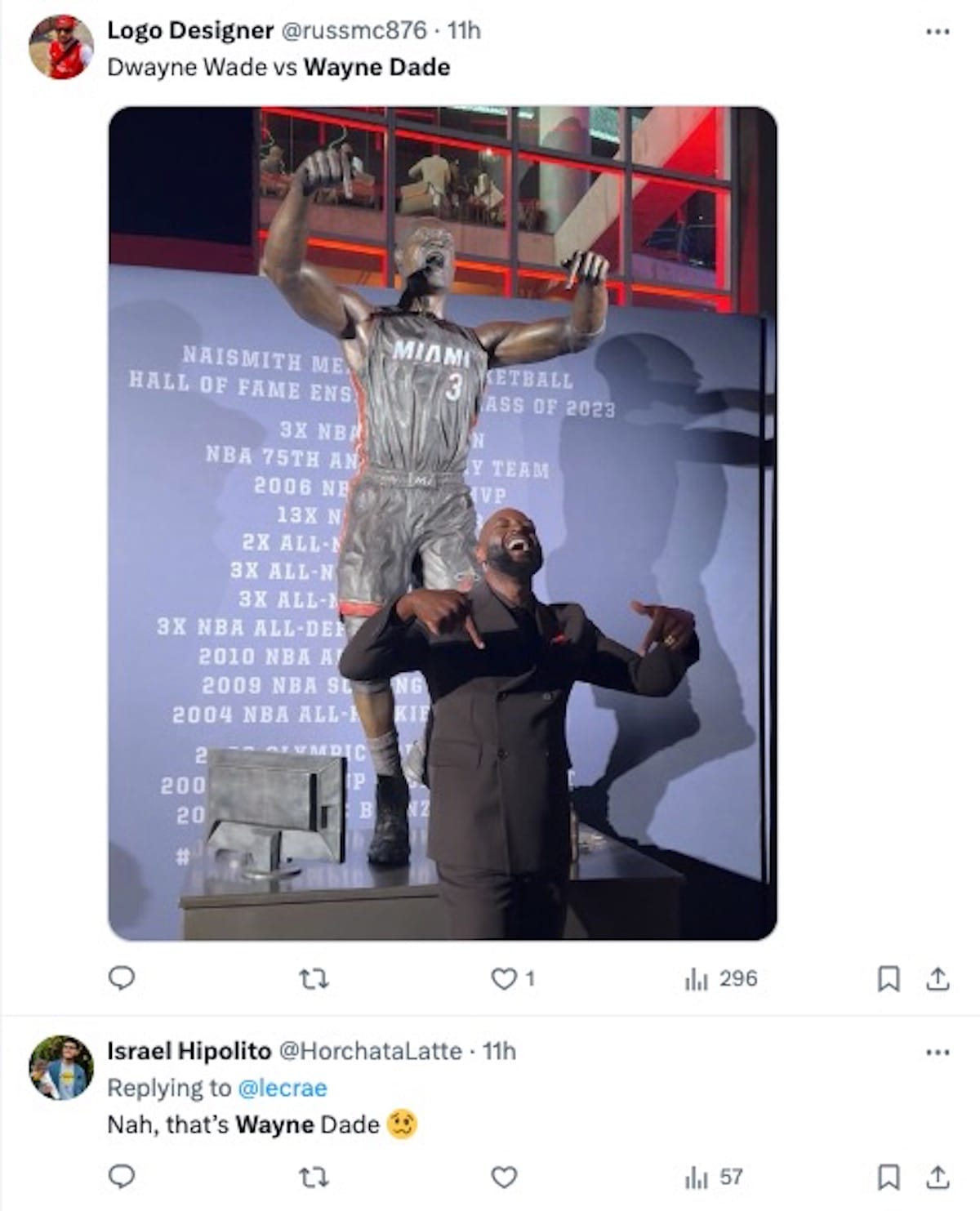This screenshot has width=980, height=1211.
Task: Open overflow menu on Israel Hipolito's reply
Action: tap(938, 1052)
